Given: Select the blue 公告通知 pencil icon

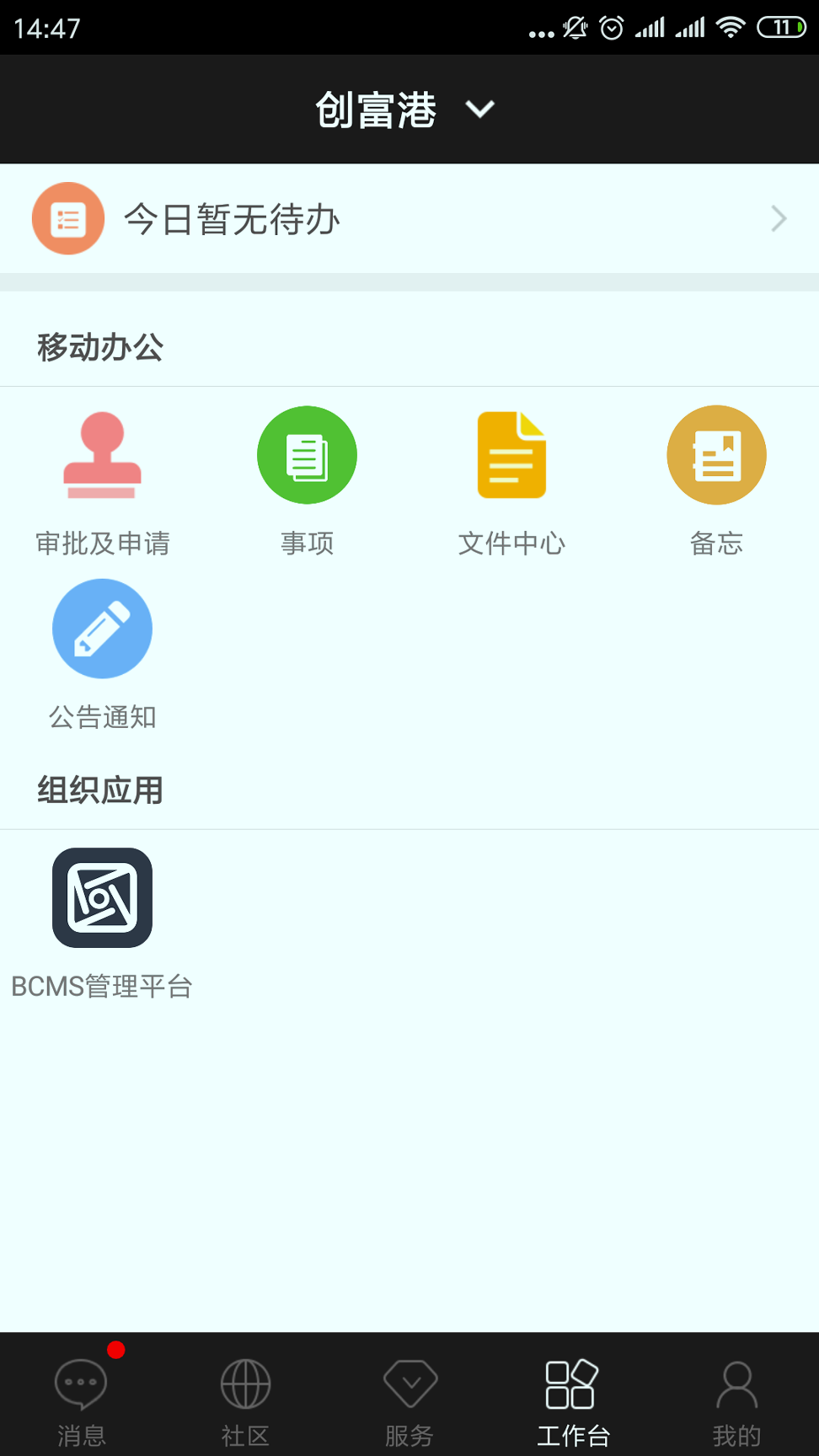Looking at the screenshot, I should pos(102,628).
